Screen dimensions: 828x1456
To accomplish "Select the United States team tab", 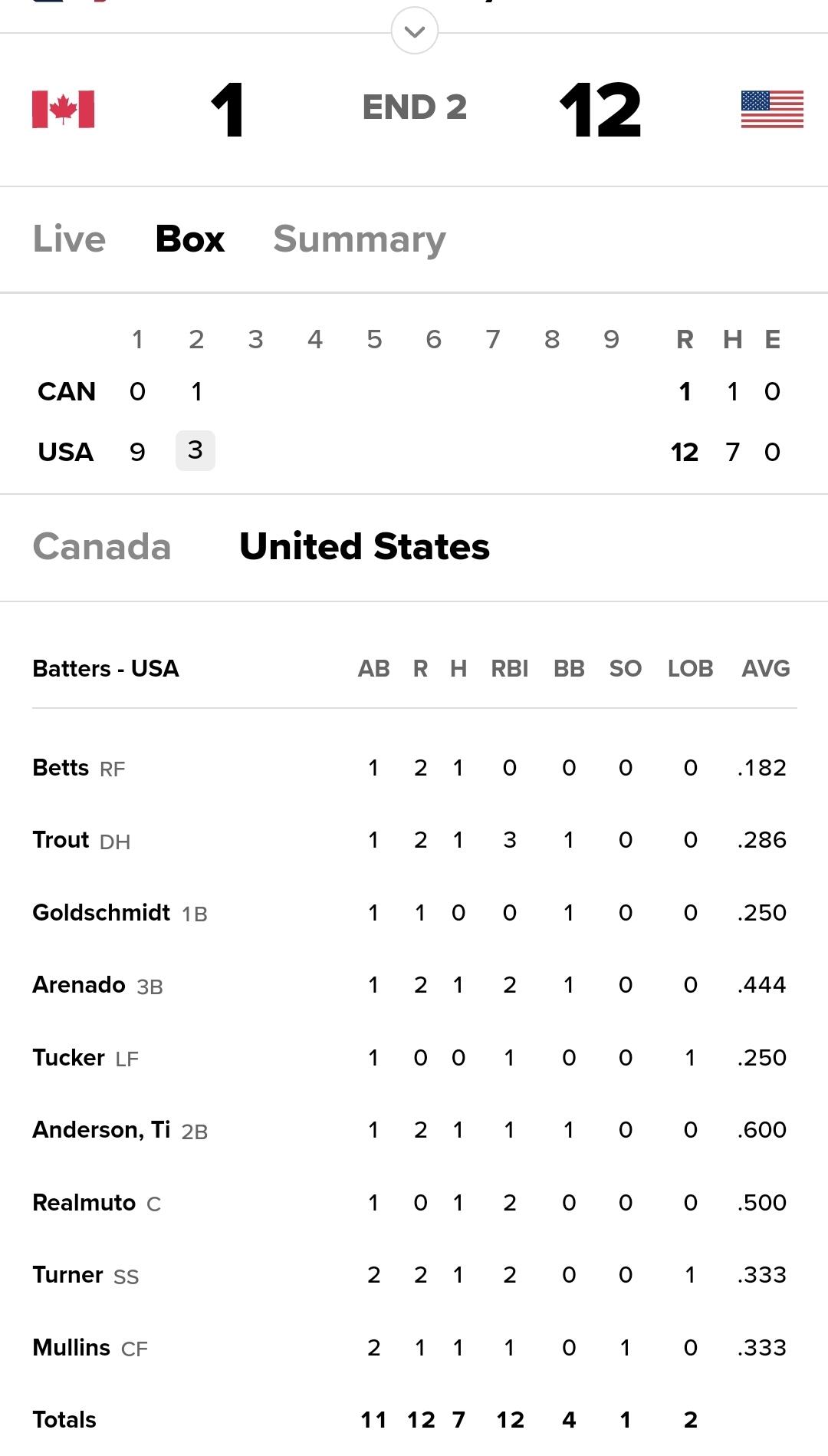I will click(364, 547).
